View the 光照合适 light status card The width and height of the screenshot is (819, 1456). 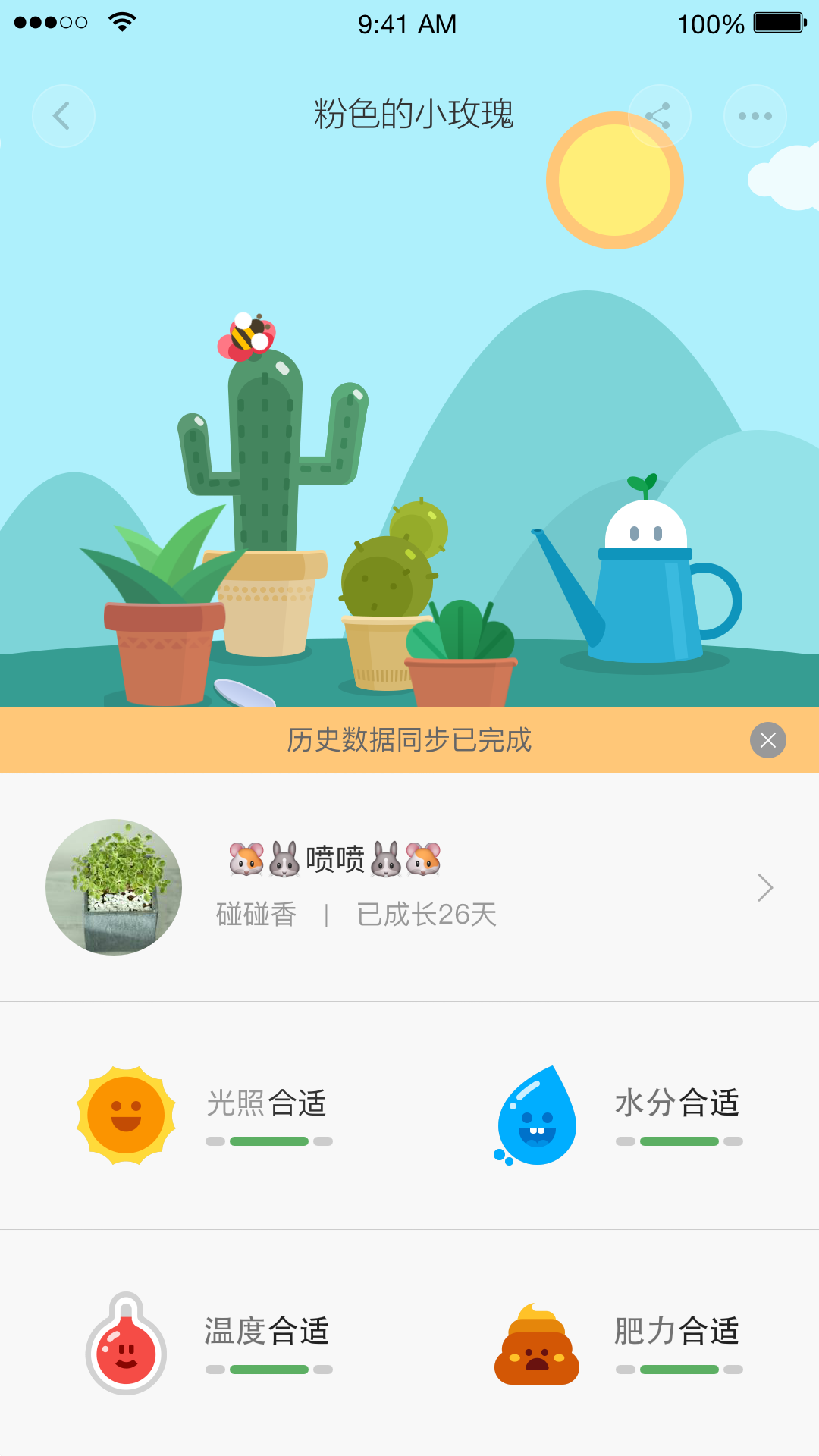(205, 1115)
